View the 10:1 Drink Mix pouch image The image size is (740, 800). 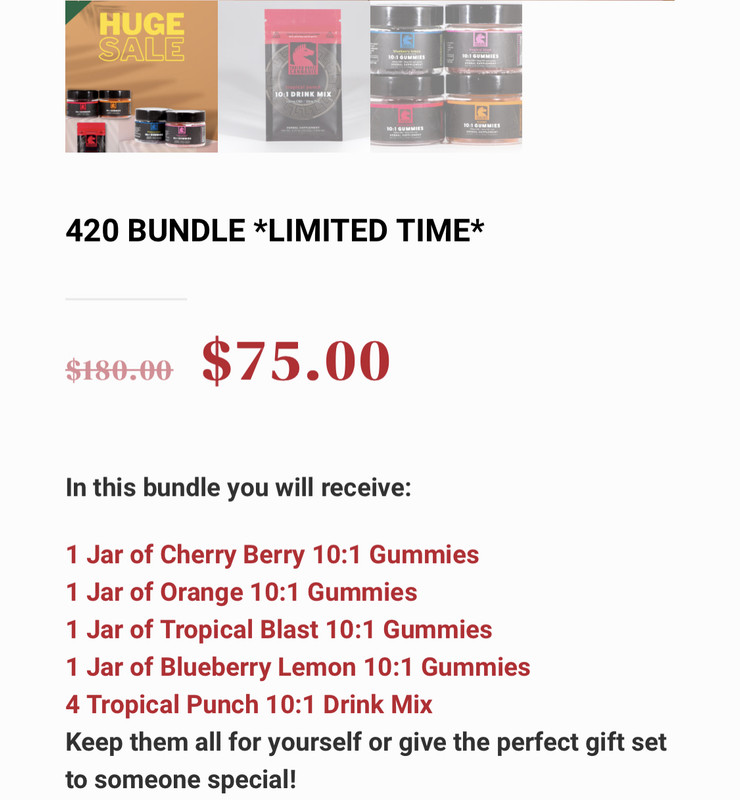pos(294,76)
